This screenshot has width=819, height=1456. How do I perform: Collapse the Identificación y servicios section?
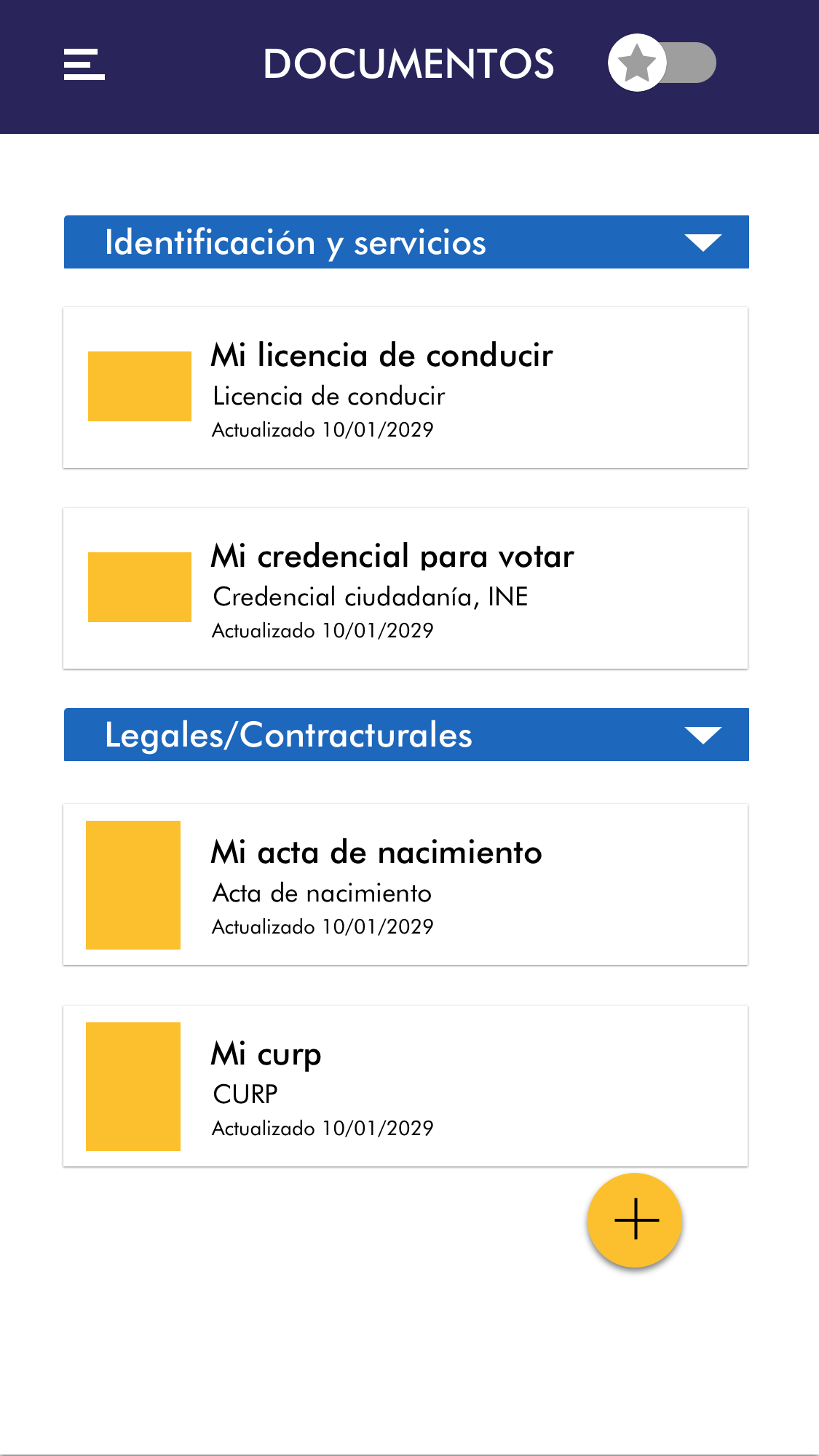(703, 242)
